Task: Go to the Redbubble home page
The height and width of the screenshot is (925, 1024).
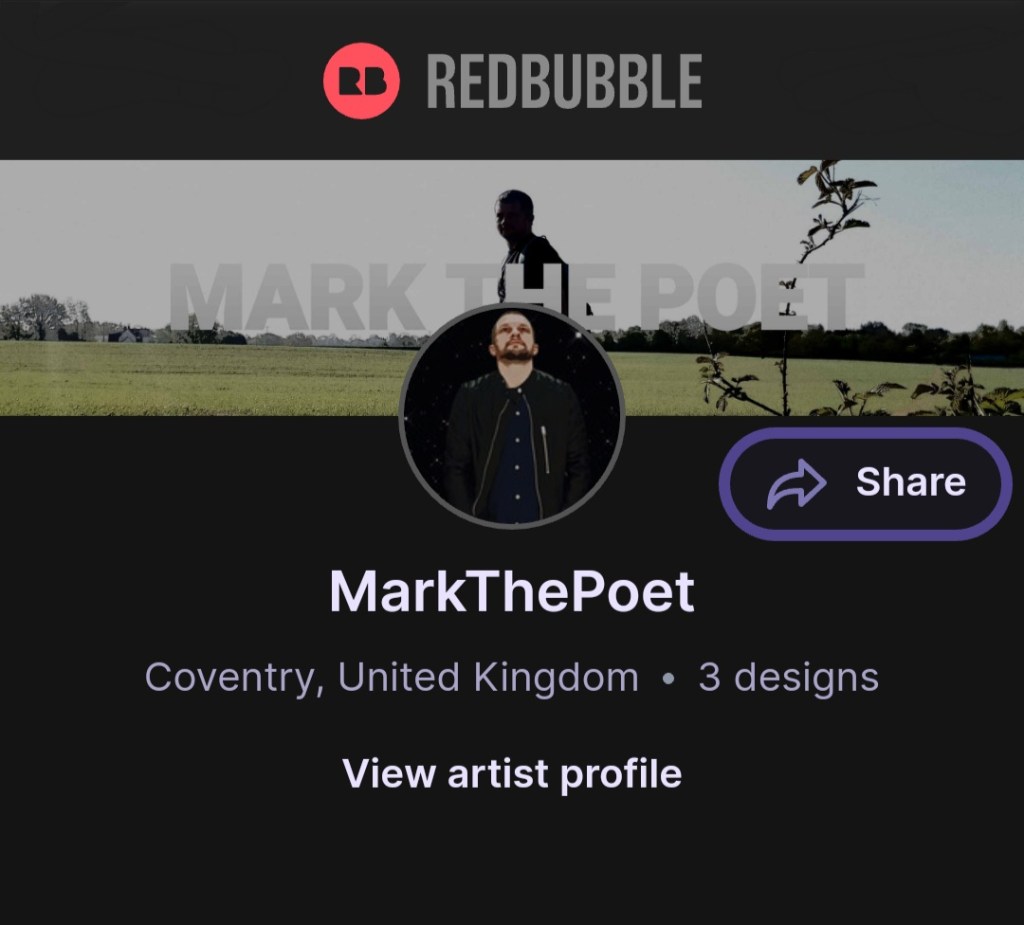Action: pyautogui.click(x=512, y=81)
